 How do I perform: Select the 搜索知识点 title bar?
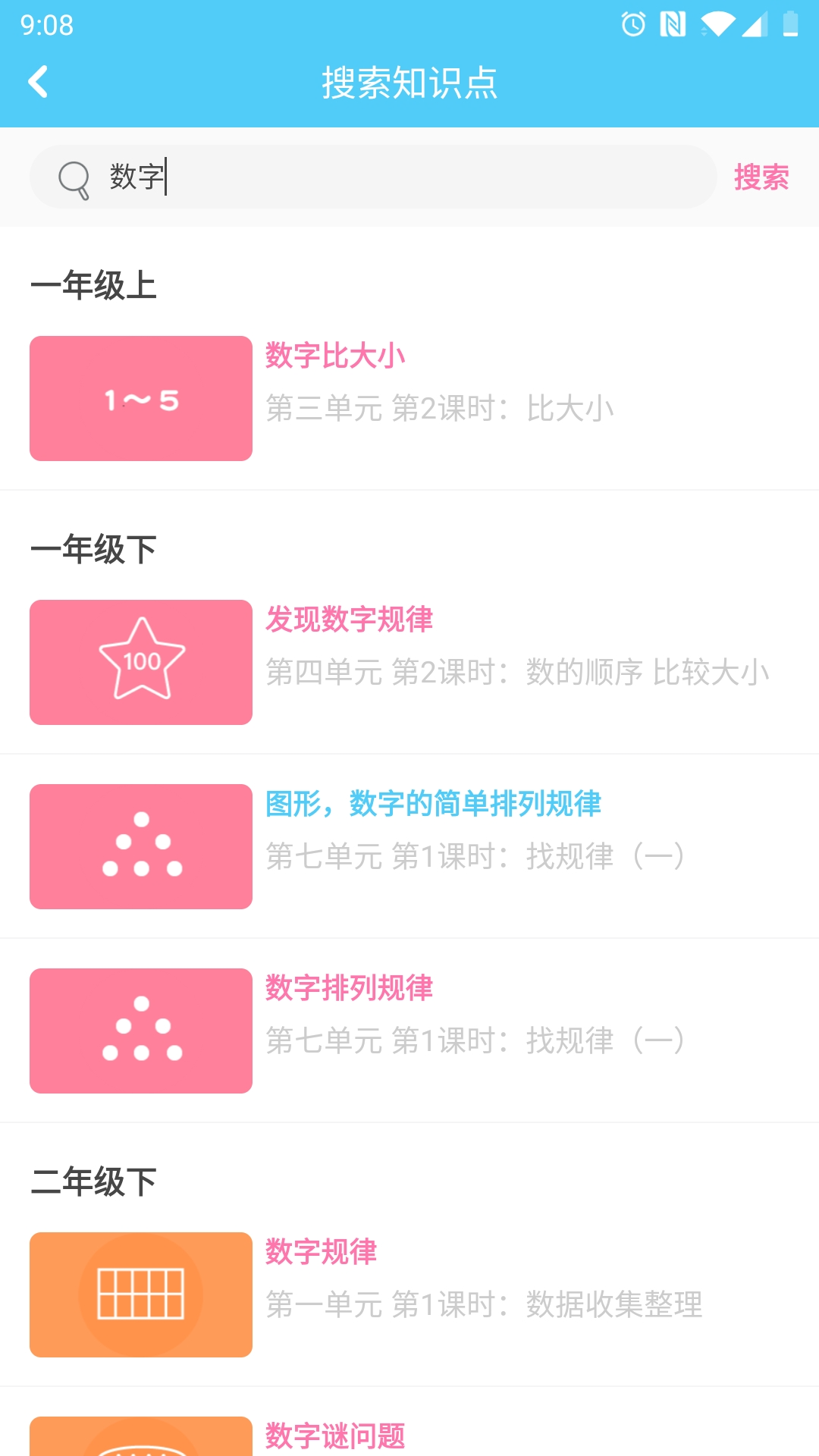tap(409, 83)
